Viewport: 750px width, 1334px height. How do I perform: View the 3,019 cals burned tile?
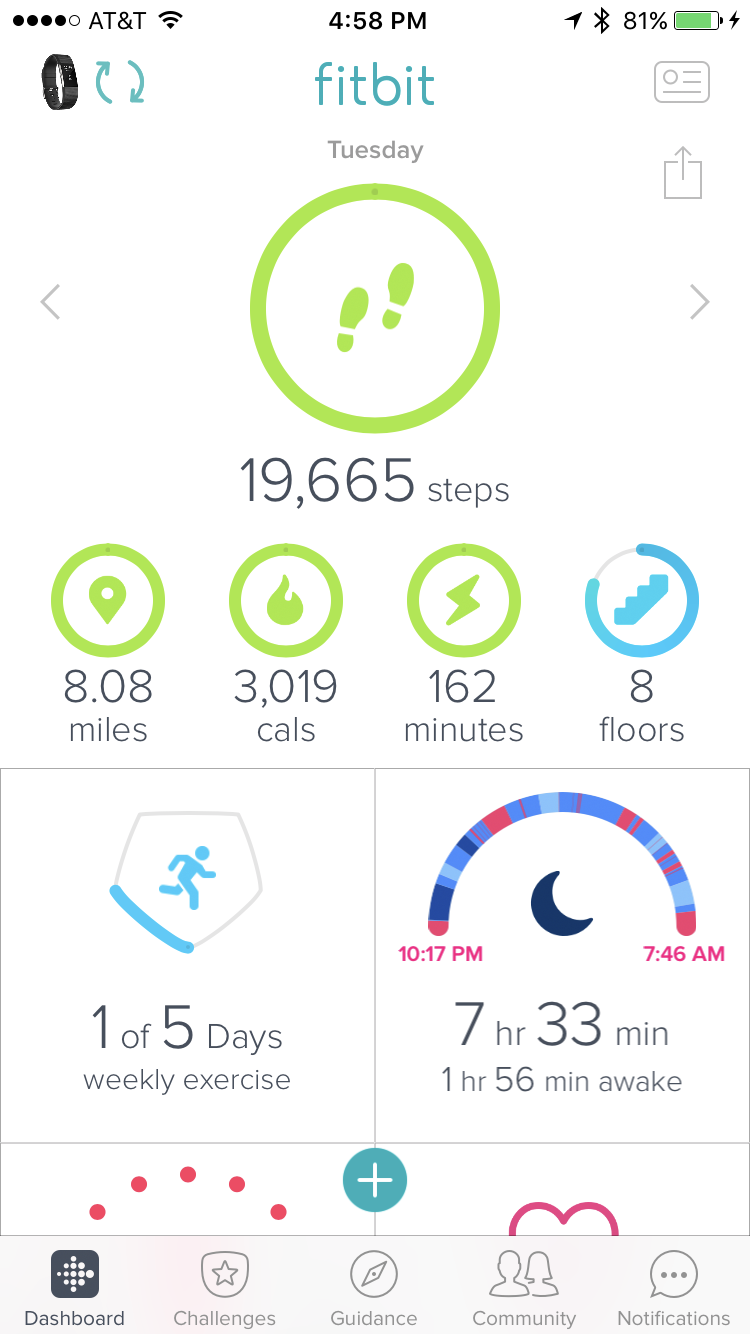286,645
